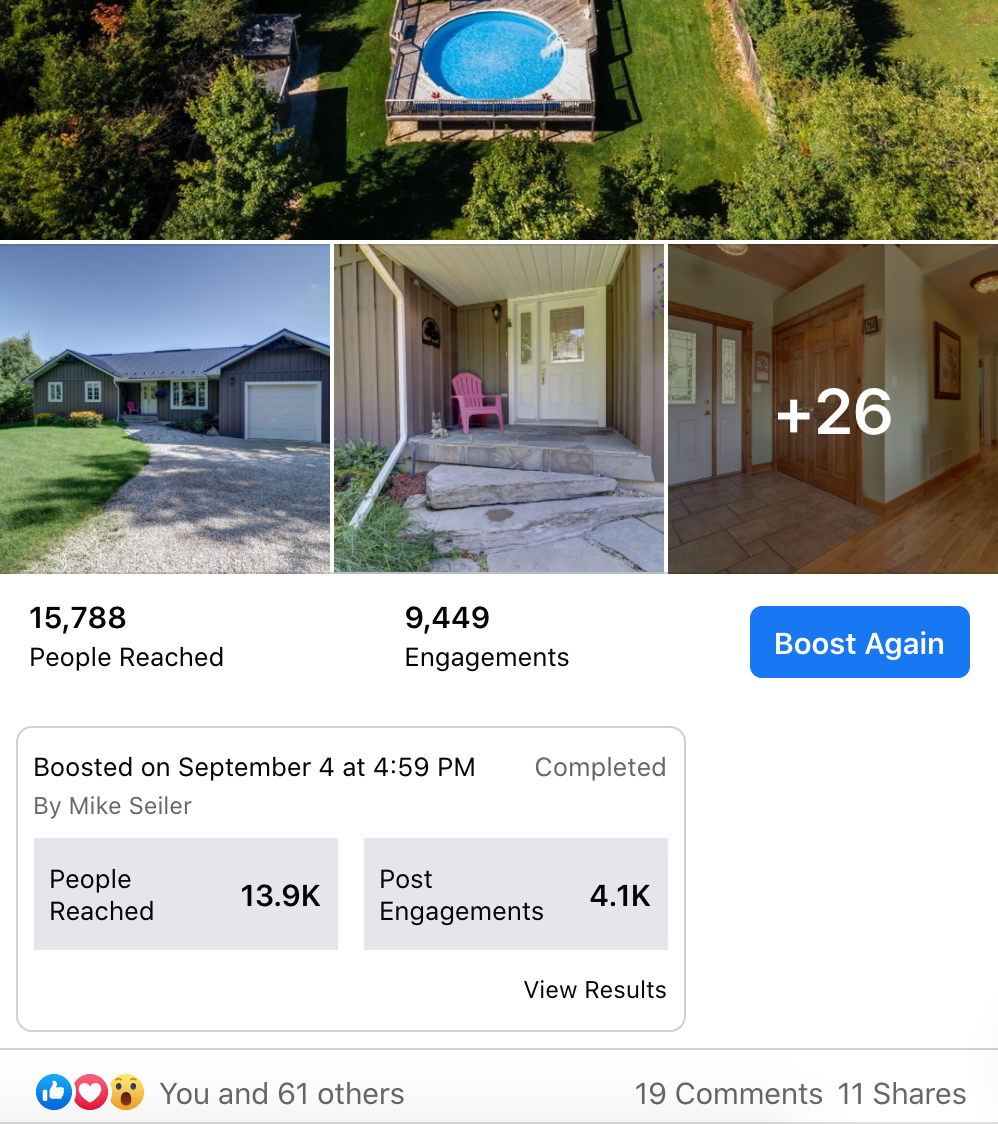Open the house exterior driveway photo
The height and width of the screenshot is (1124, 998).
[164, 408]
